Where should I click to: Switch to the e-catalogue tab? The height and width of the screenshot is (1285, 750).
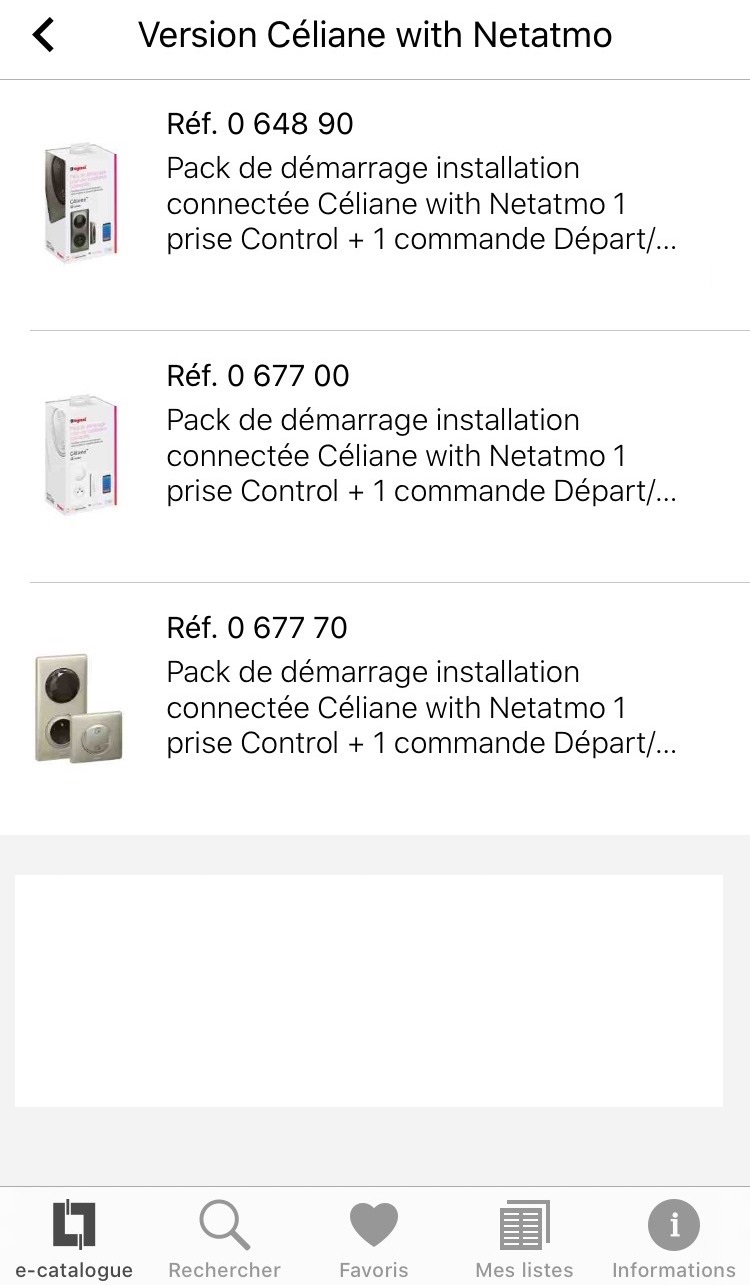[74, 1238]
